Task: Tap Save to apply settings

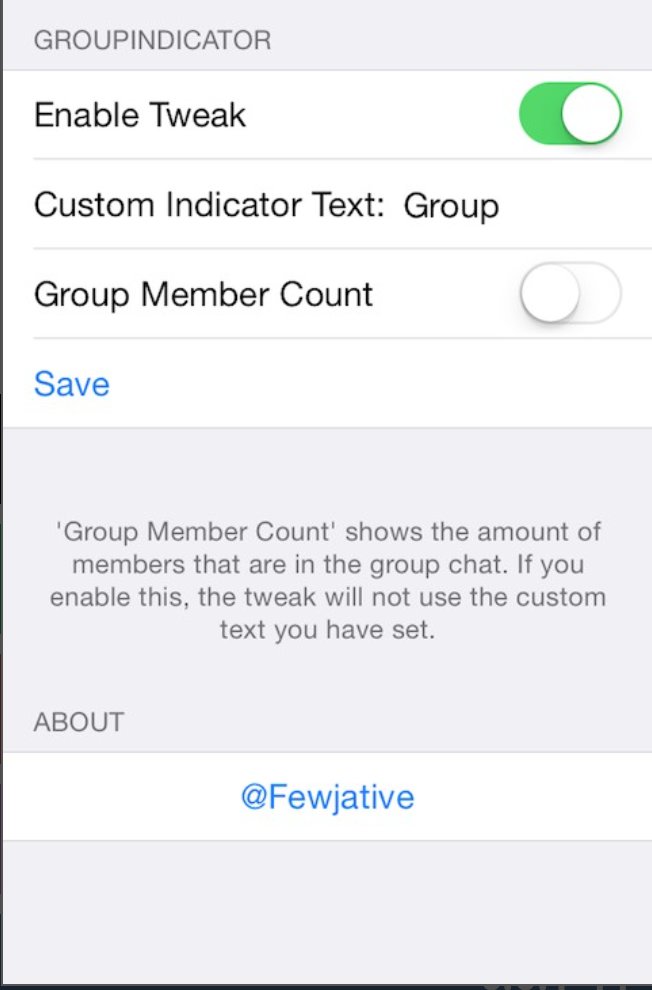Action: (x=72, y=384)
